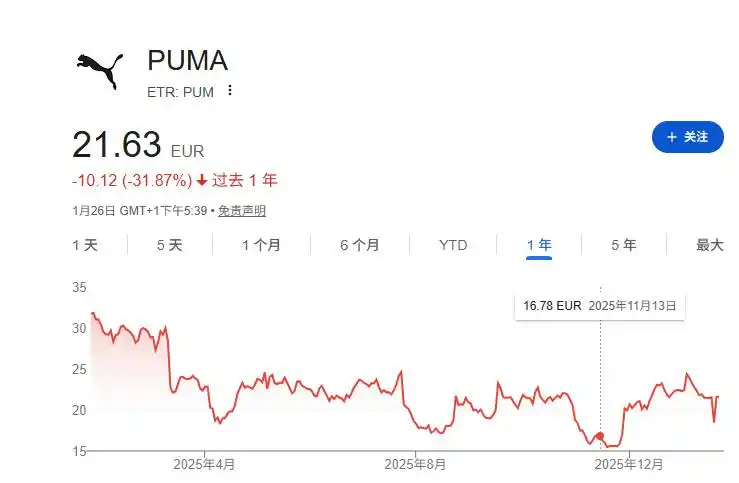Viewport: 739px width, 483px height.
Task: Show the YTD chart range
Action: (453, 245)
